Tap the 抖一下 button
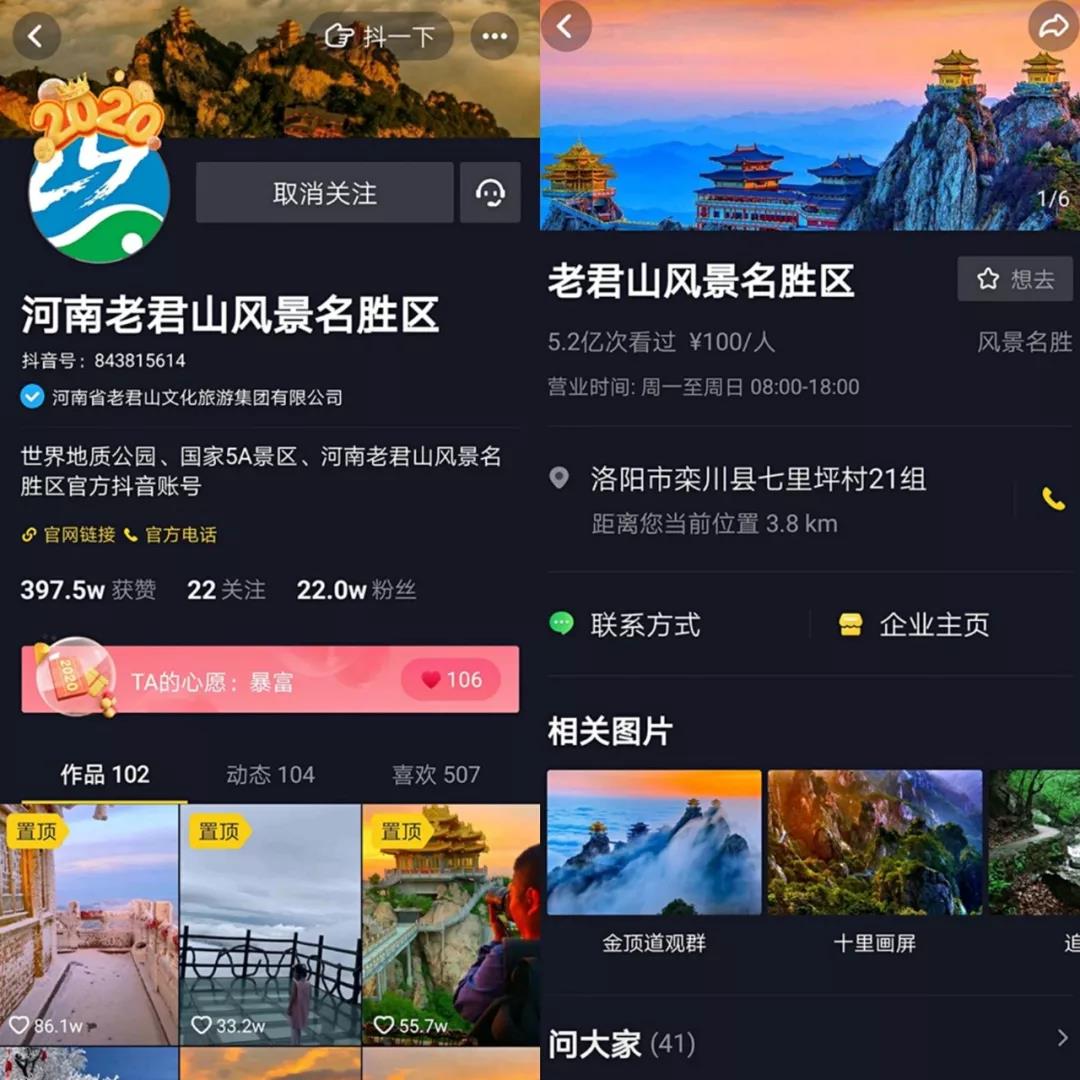 [x=381, y=37]
